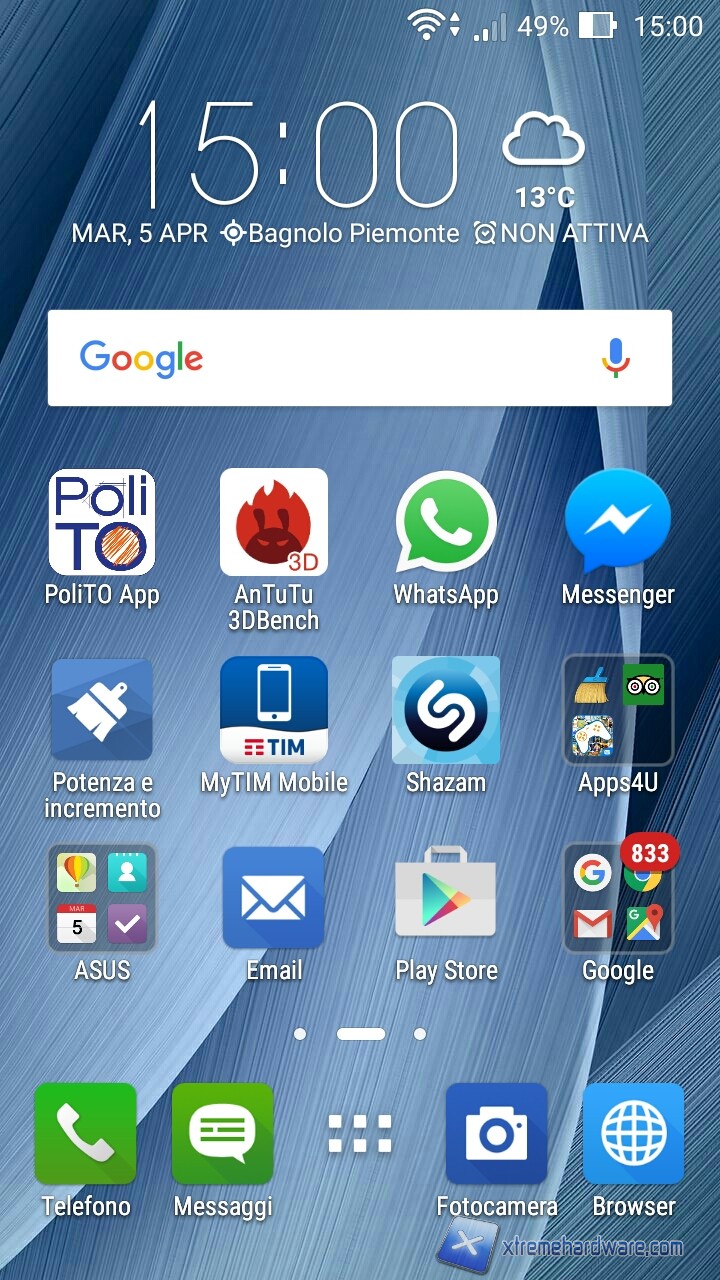Launch the PoliTO App
Screen dimensions: 720x1280
[x=102, y=522]
